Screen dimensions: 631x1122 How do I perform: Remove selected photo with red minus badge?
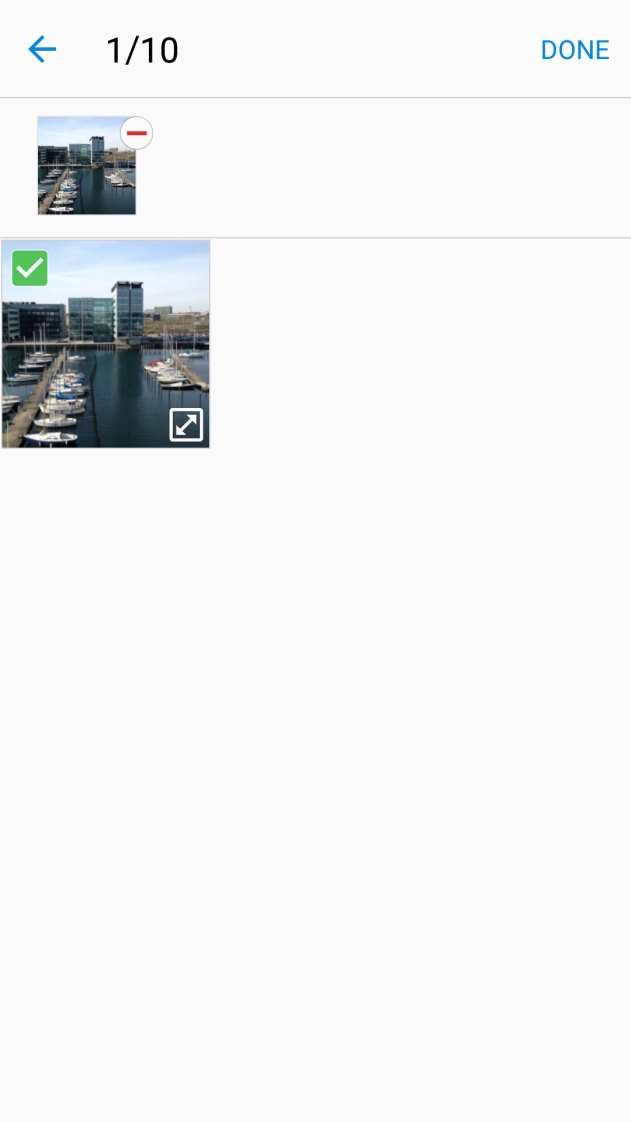(x=137, y=133)
